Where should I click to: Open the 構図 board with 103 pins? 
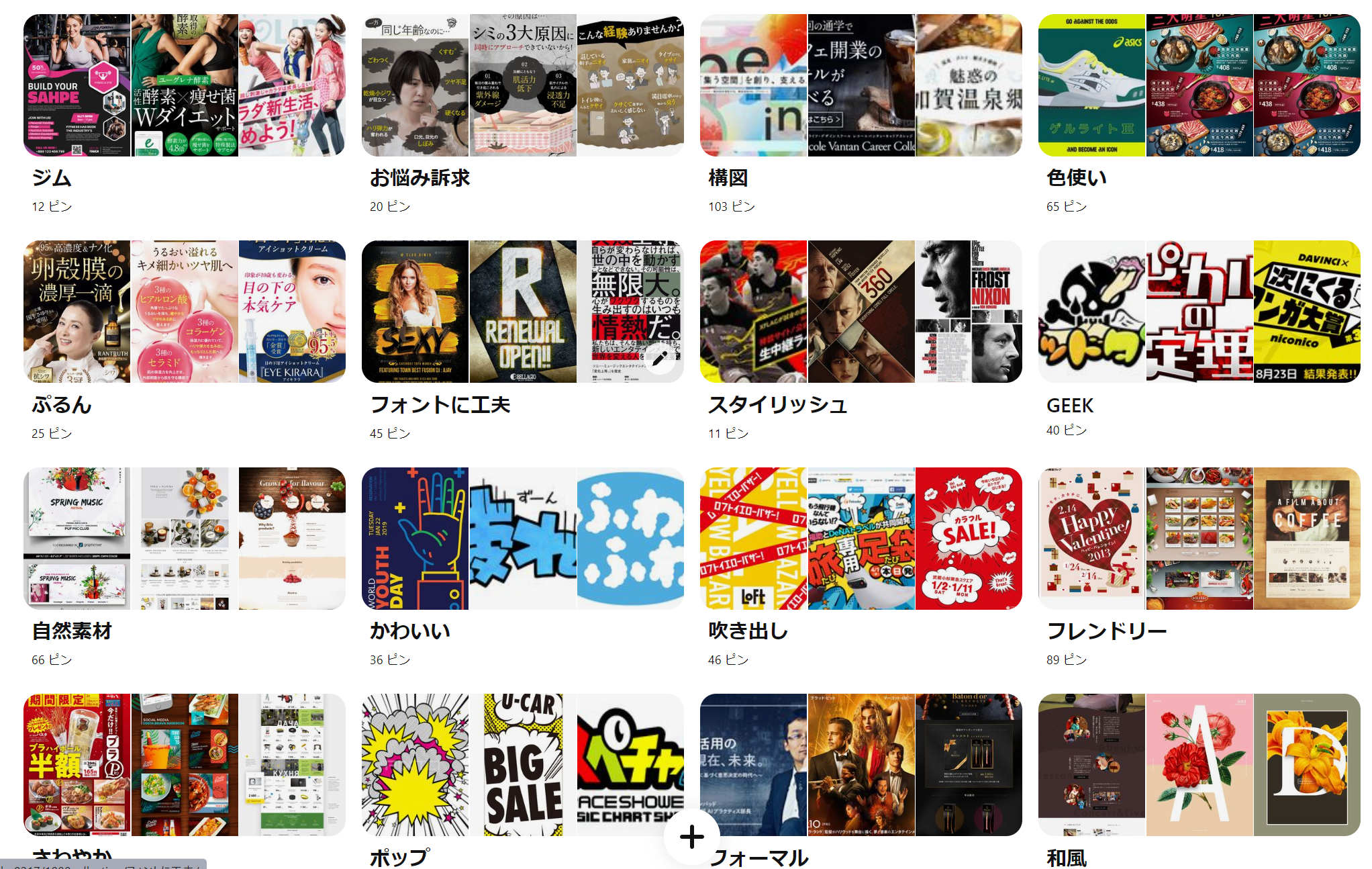click(861, 85)
